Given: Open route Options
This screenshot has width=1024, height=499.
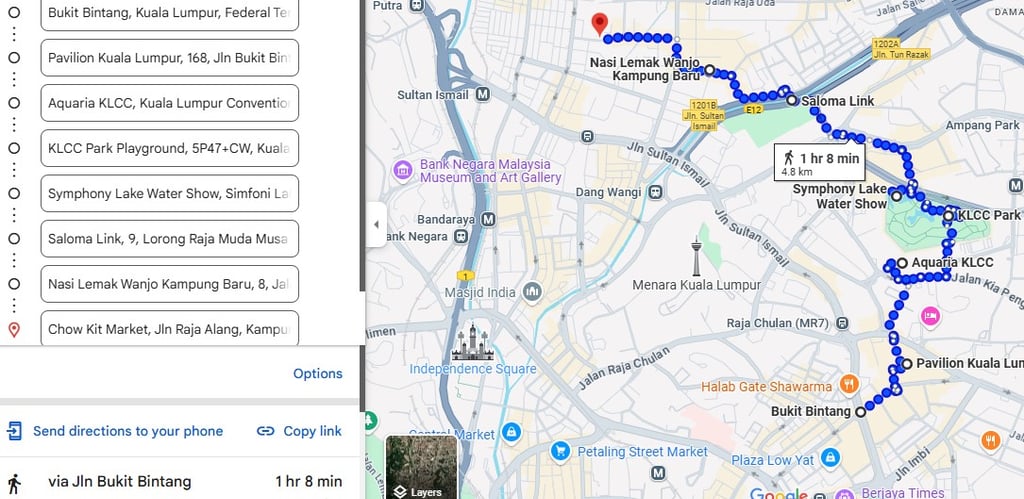Looking at the screenshot, I should [x=317, y=373].
